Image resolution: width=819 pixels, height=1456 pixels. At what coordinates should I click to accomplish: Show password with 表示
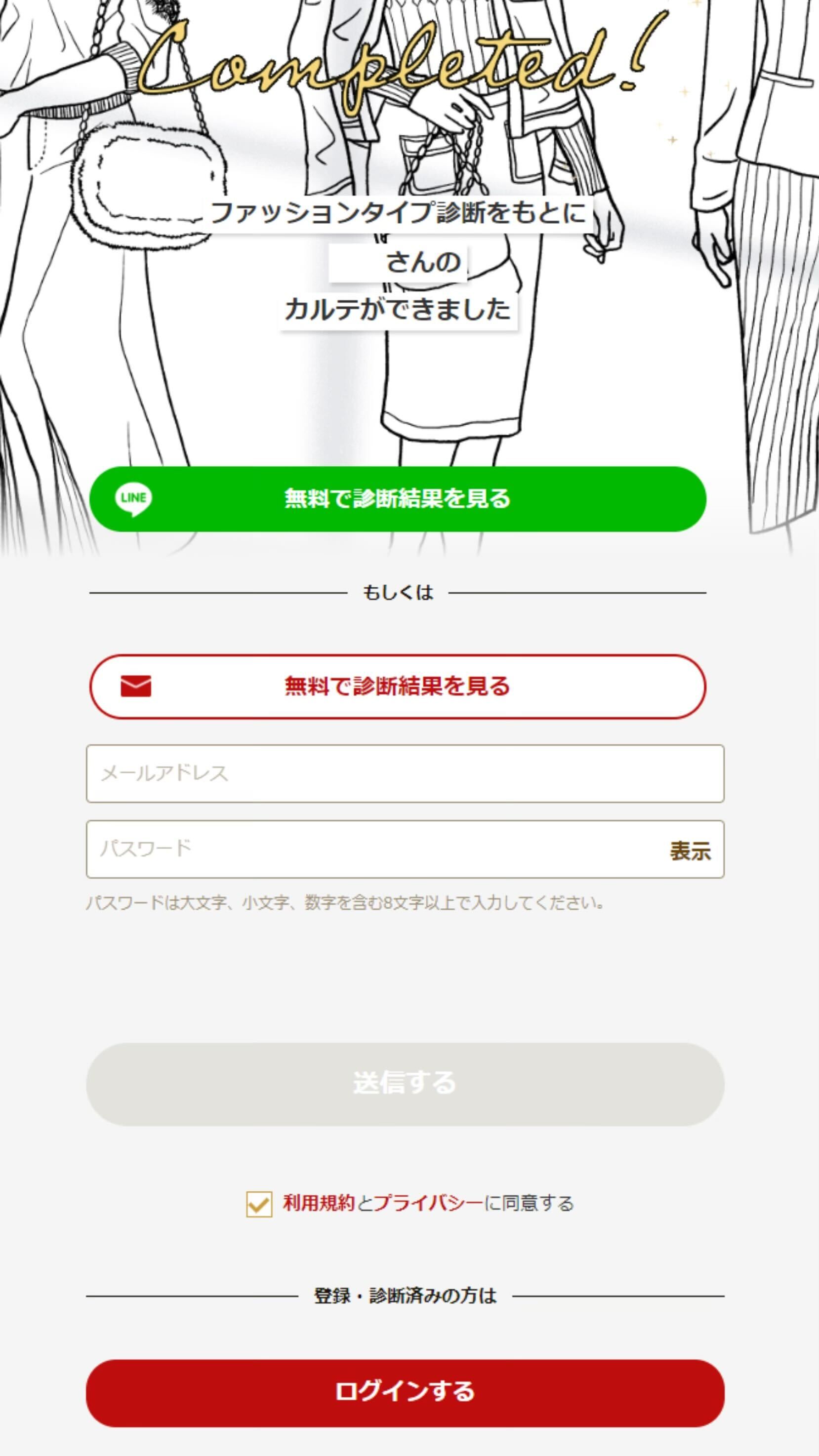pyautogui.click(x=690, y=850)
